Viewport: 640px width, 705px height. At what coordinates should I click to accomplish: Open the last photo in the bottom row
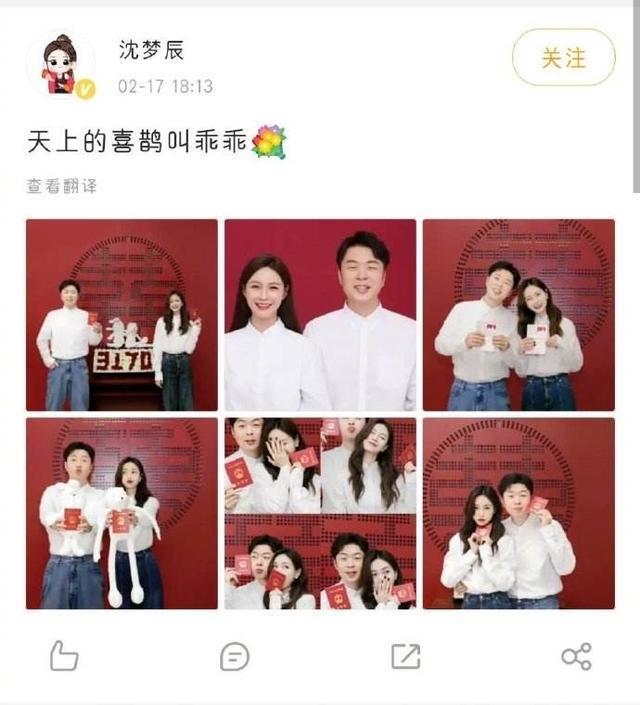coord(518,513)
